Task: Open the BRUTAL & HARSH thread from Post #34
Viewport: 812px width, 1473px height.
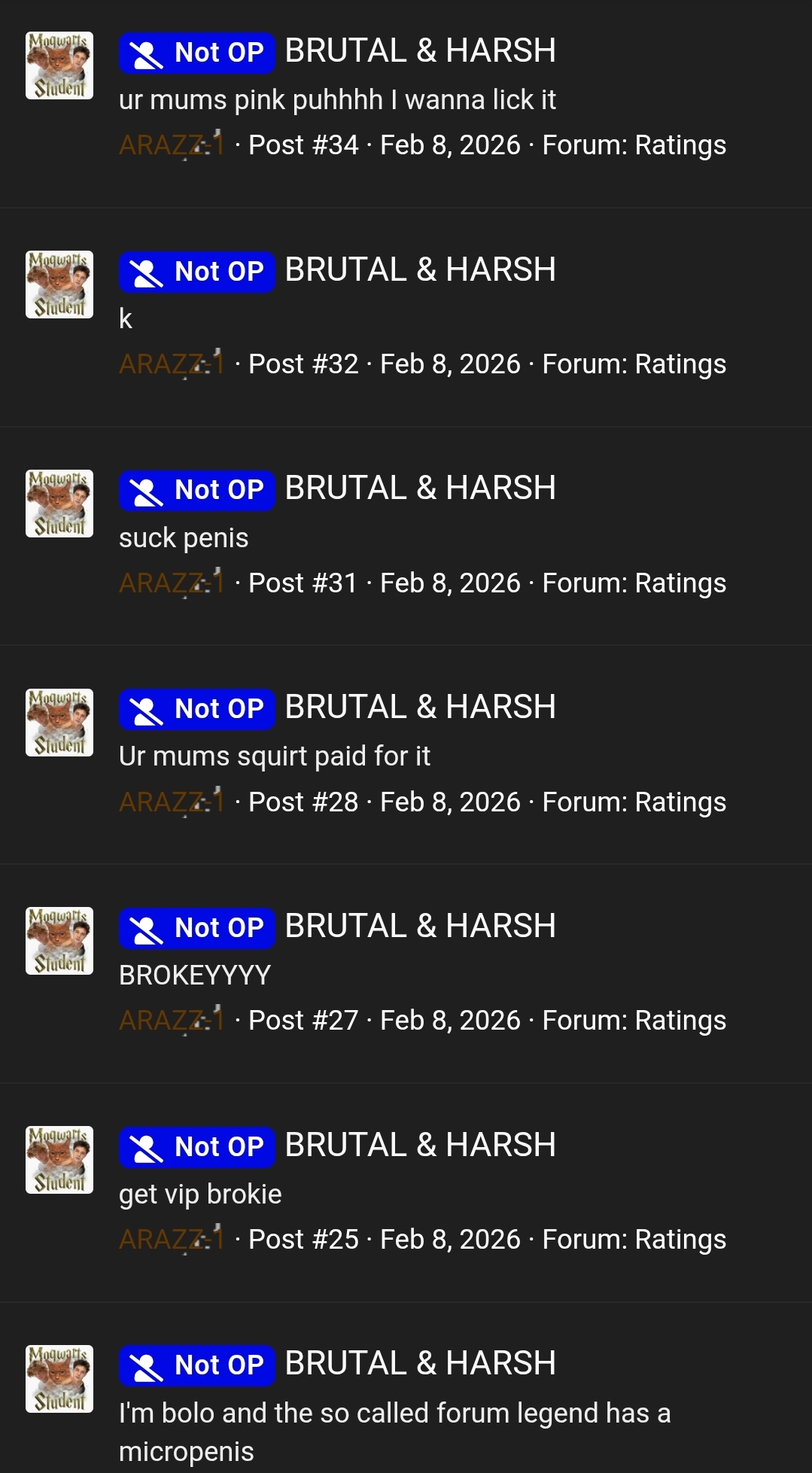Action: (420, 51)
